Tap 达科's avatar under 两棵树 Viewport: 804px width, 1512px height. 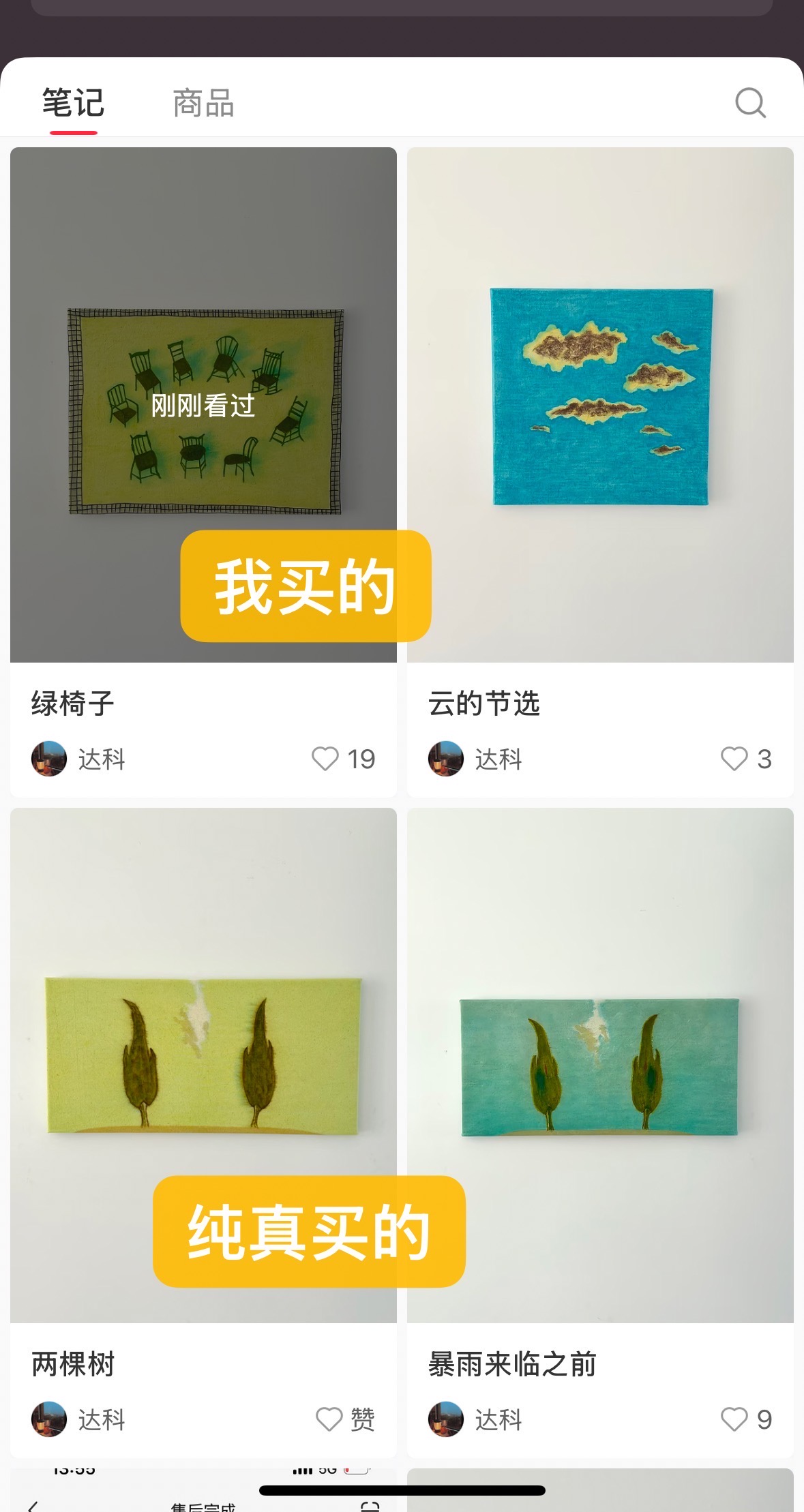[x=49, y=1419]
